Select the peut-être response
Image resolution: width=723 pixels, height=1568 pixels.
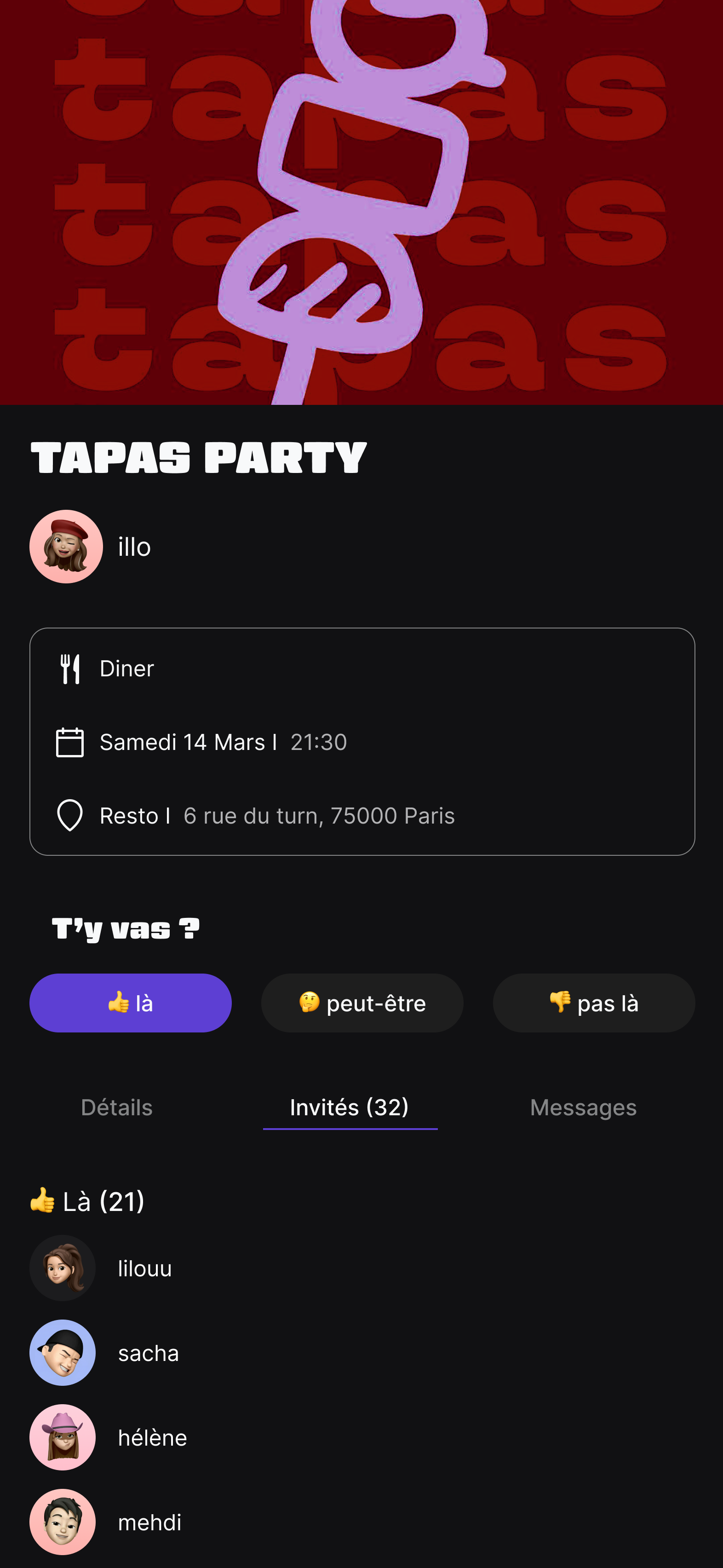click(362, 1003)
